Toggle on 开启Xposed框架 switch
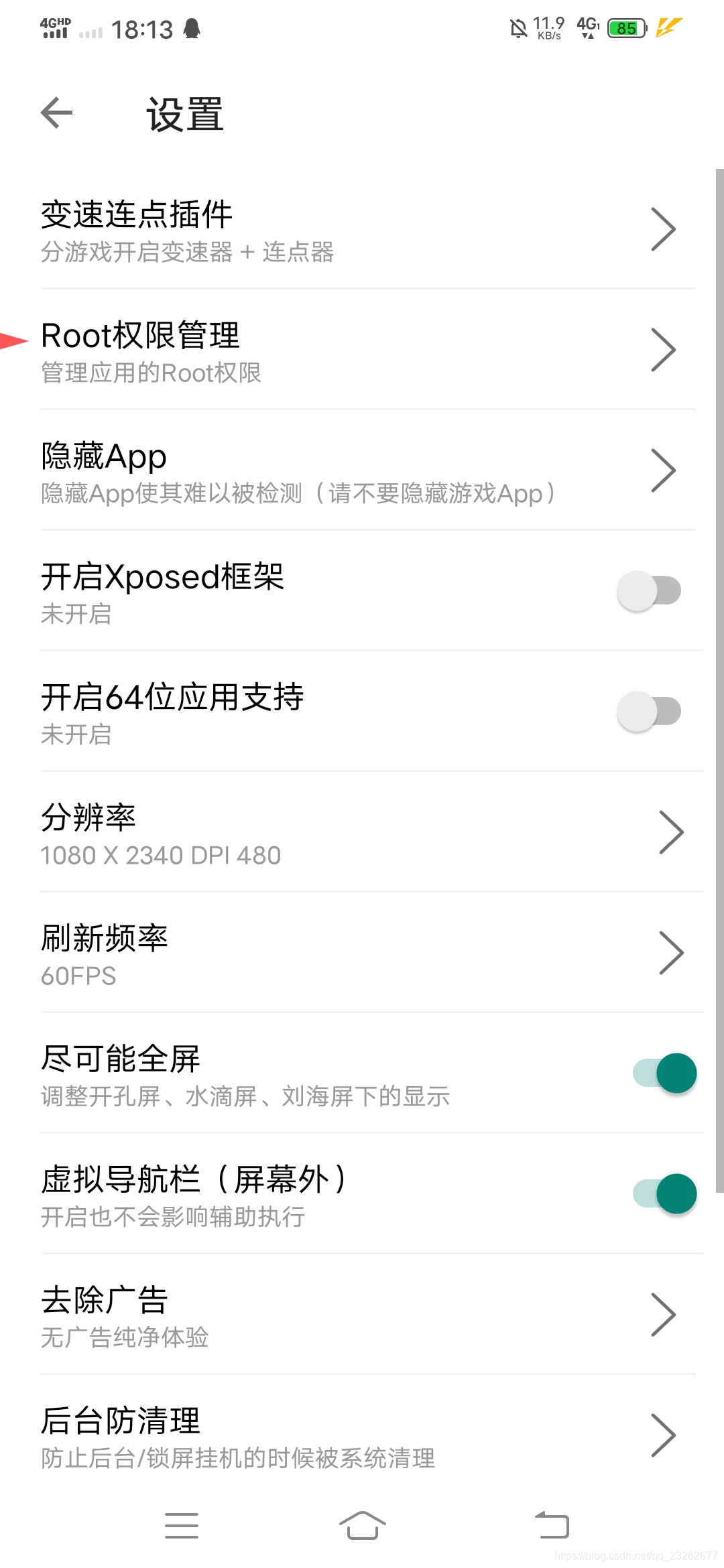 point(649,591)
